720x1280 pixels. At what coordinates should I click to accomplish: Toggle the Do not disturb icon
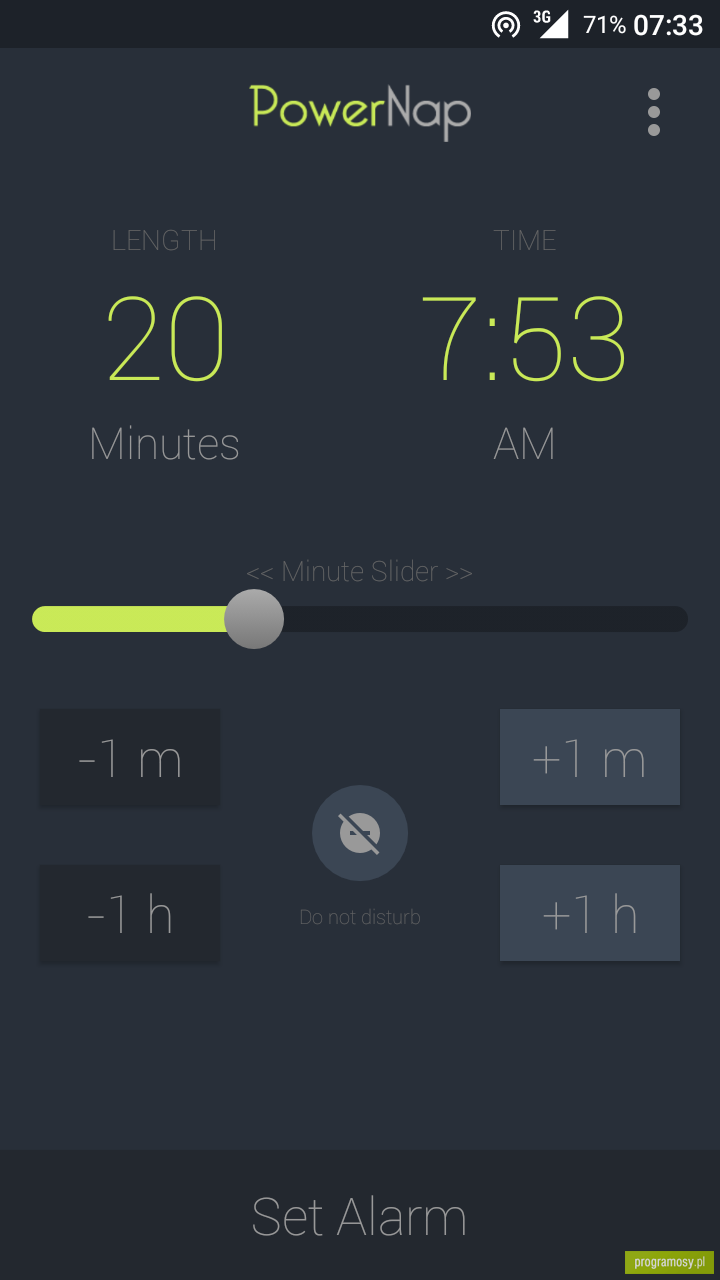[x=360, y=833]
